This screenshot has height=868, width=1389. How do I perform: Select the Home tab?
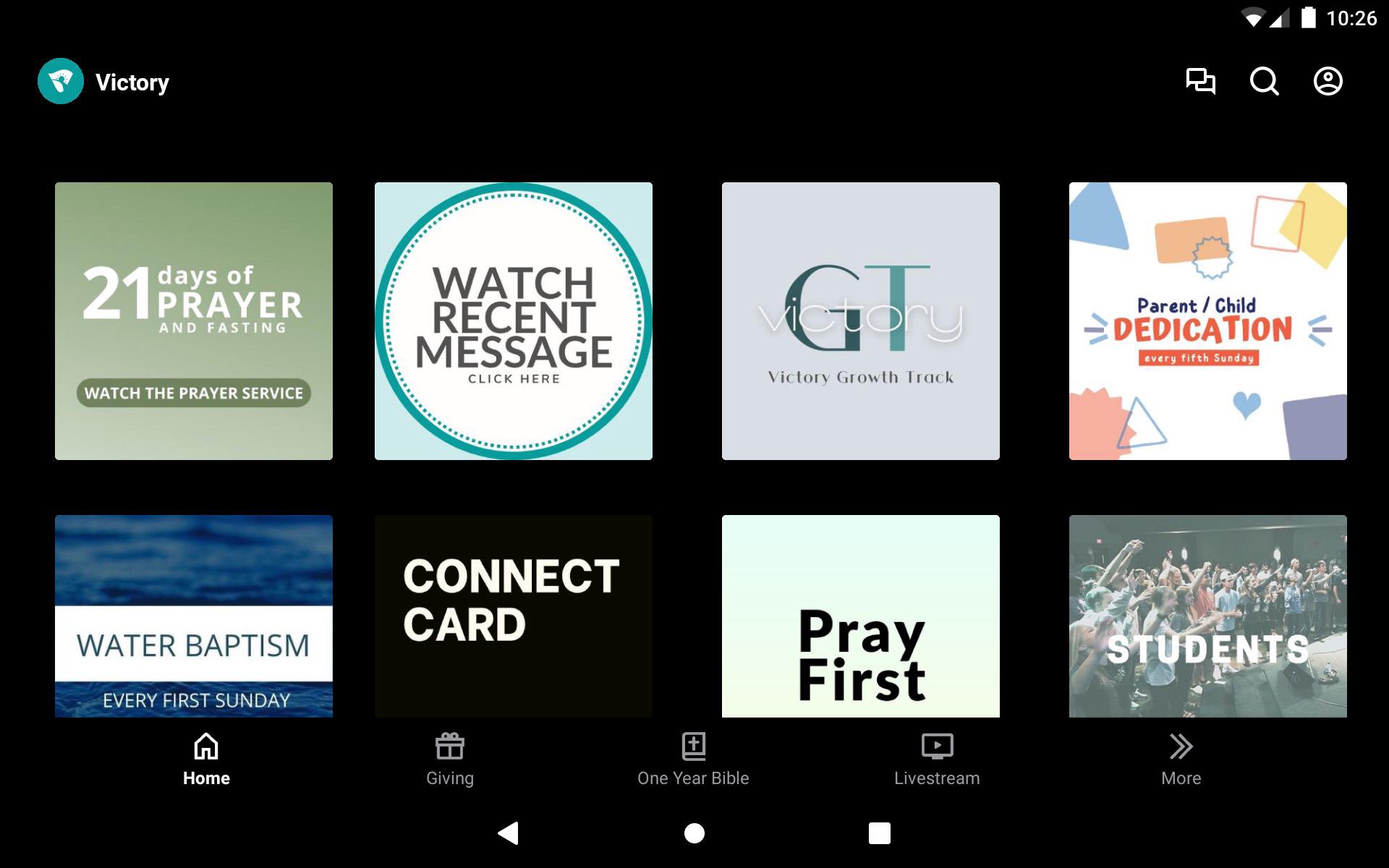(206, 759)
